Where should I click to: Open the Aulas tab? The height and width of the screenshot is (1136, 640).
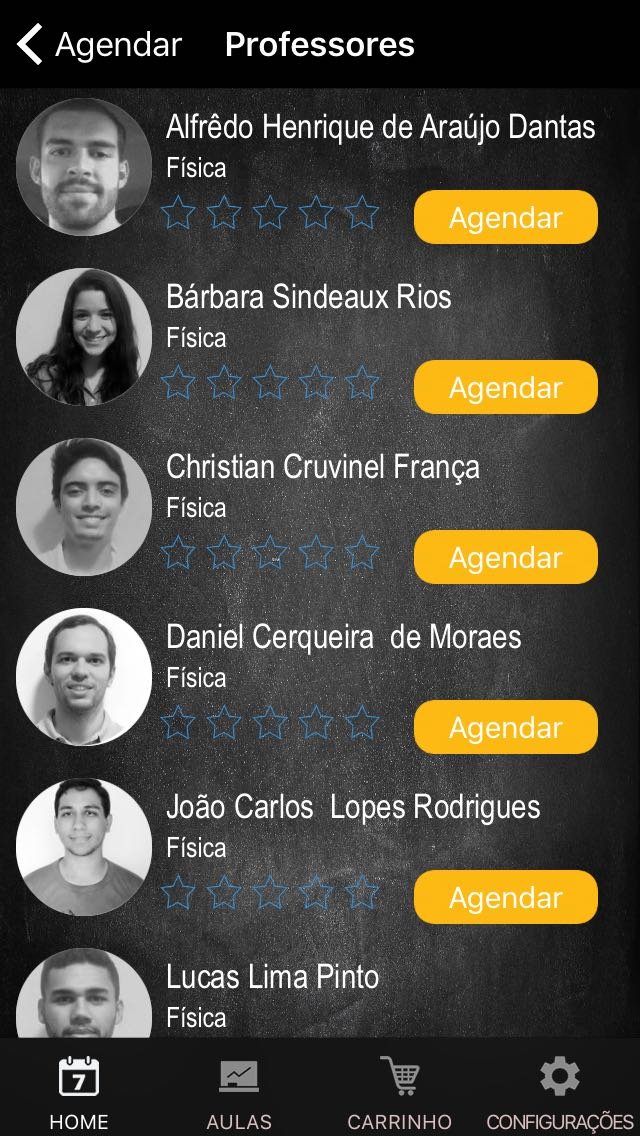pyautogui.click(x=239, y=1092)
